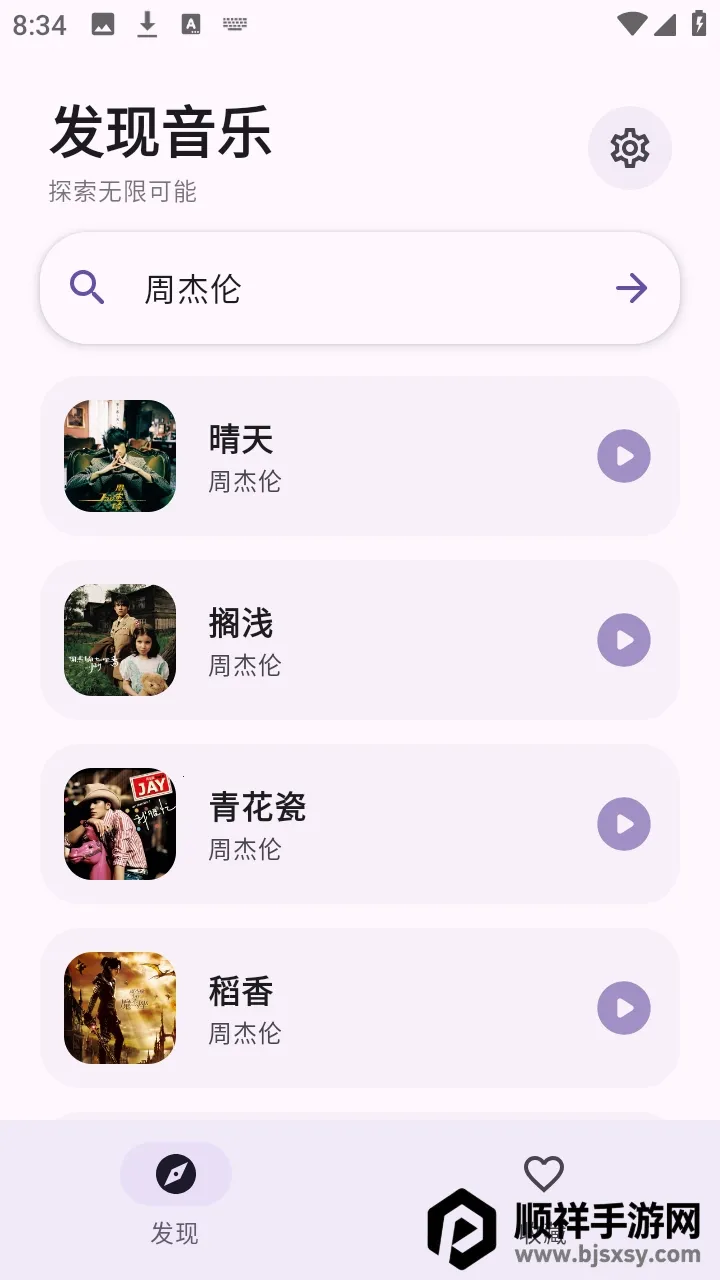Viewport: 720px width, 1280px height.
Task: Open the album artwork thumbnail for 稻香
Action: tap(119, 1008)
